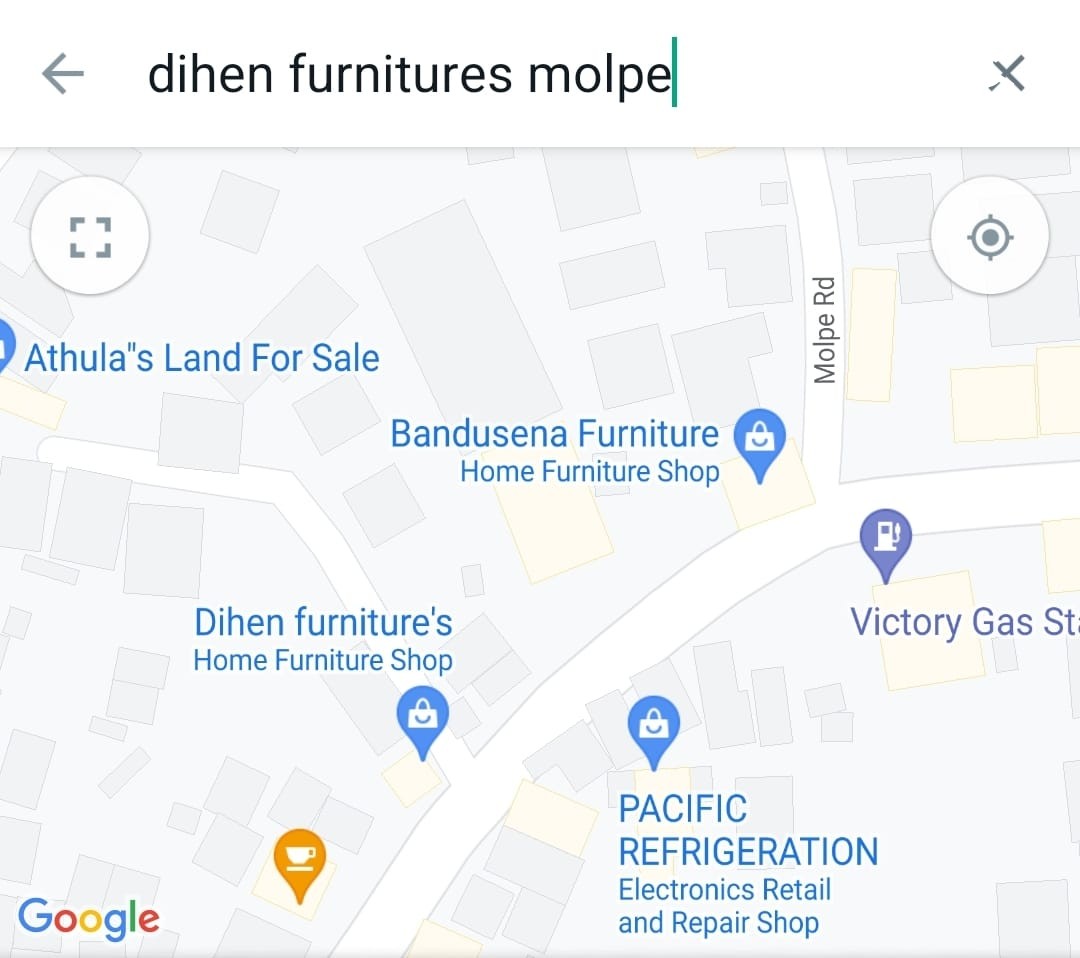Select Dihen furniture's shop marker
Viewport: 1080px width, 958px height.
coord(422,717)
